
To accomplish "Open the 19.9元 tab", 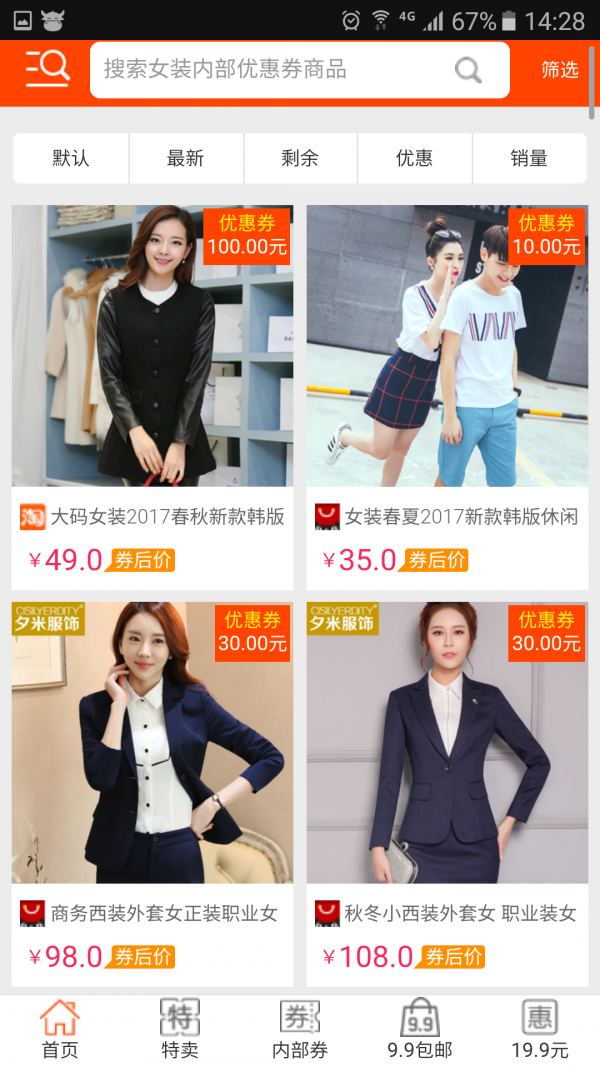I will click(540, 1030).
